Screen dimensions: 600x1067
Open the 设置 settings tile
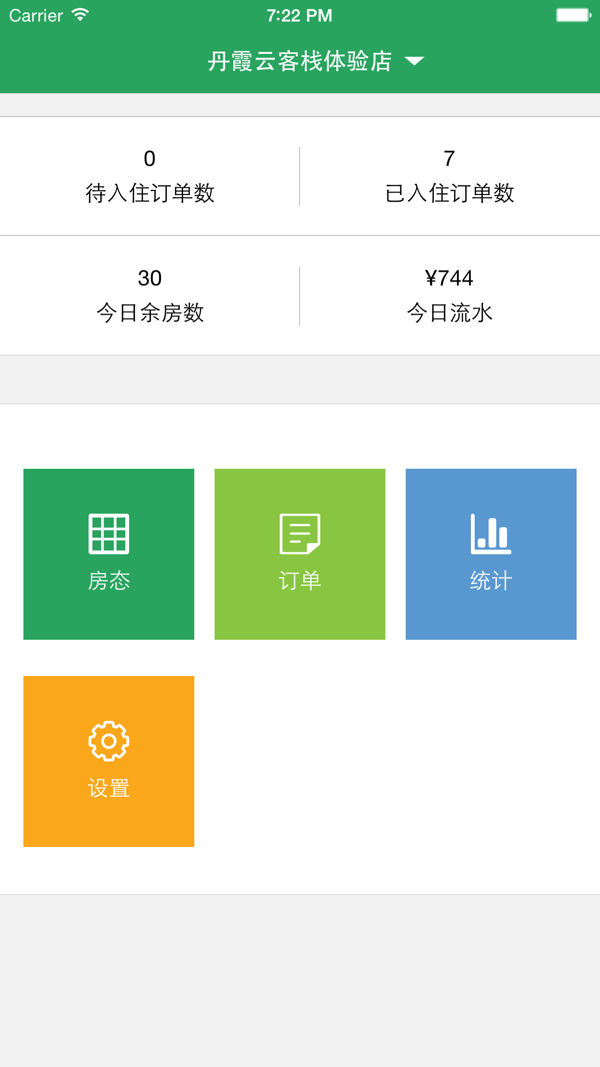pos(108,761)
